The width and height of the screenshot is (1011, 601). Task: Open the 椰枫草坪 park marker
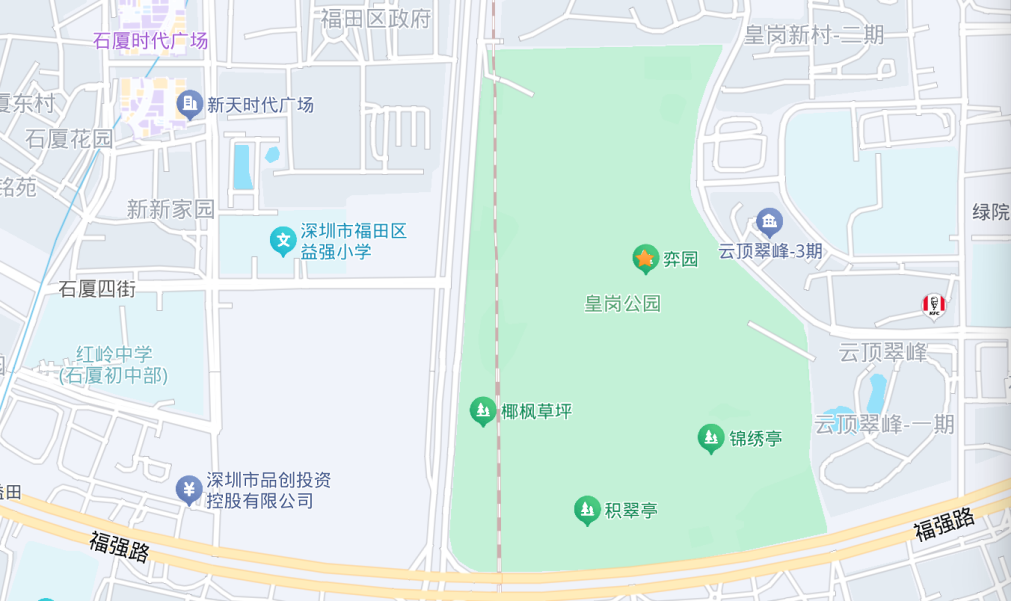(x=483, y=410)
